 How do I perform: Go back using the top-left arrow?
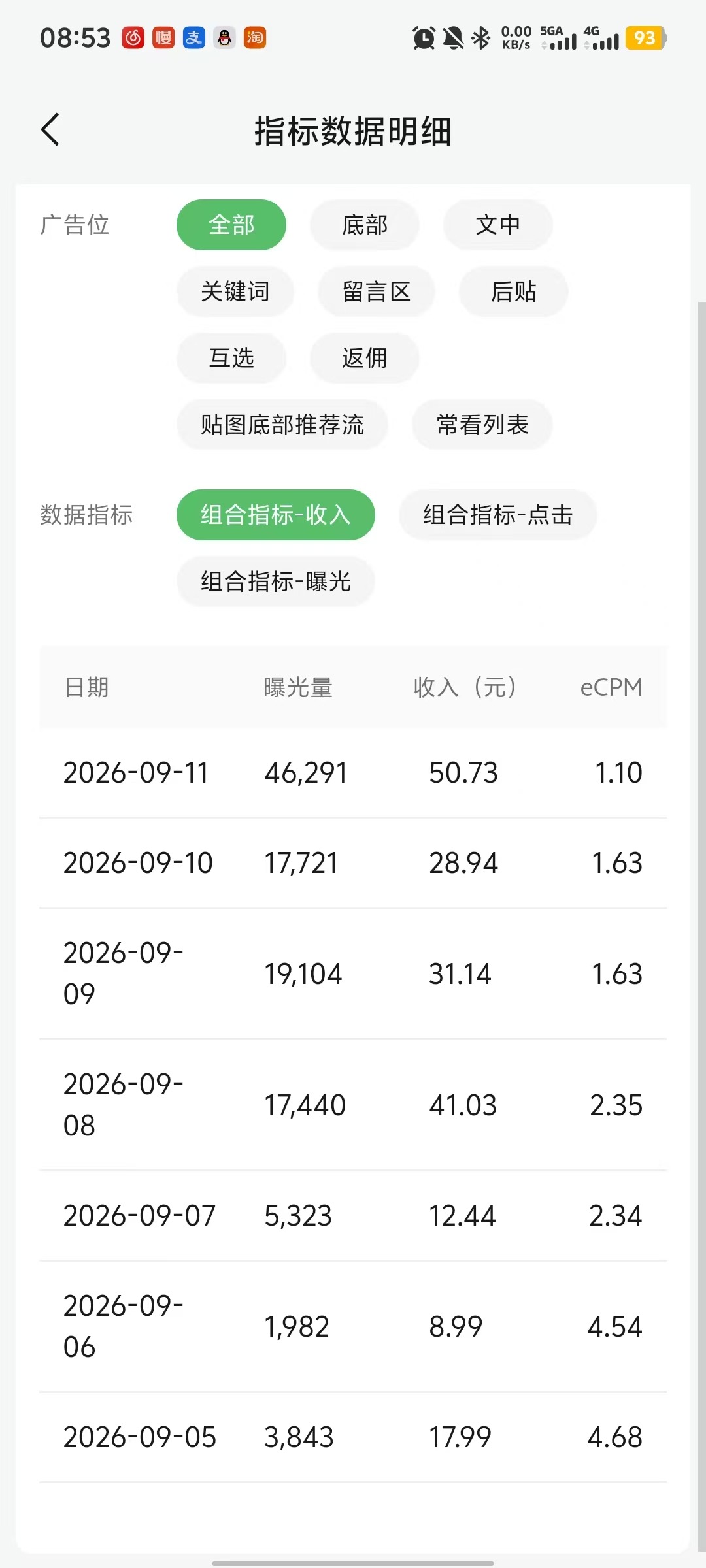(x=50, y=129)
